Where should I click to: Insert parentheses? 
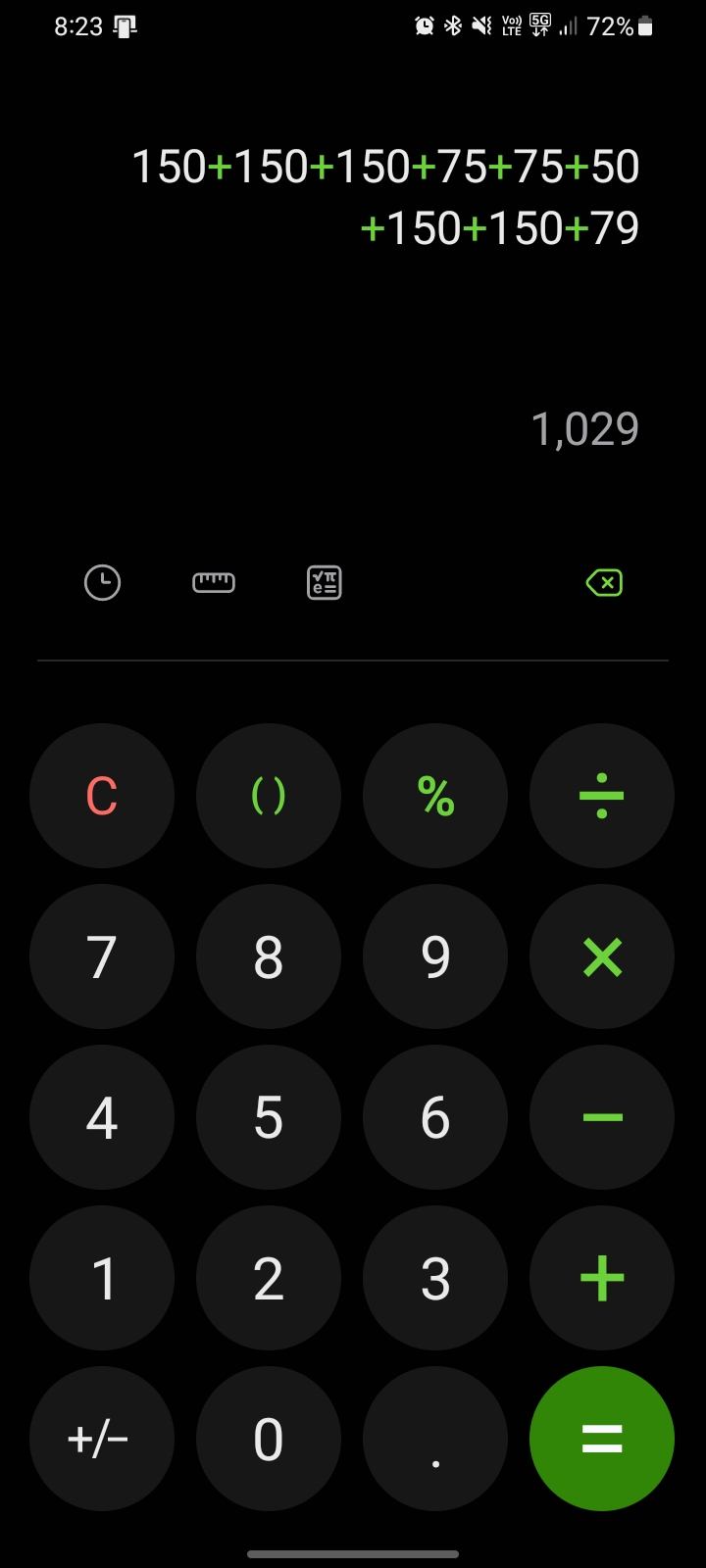click(x=269, y=796)
